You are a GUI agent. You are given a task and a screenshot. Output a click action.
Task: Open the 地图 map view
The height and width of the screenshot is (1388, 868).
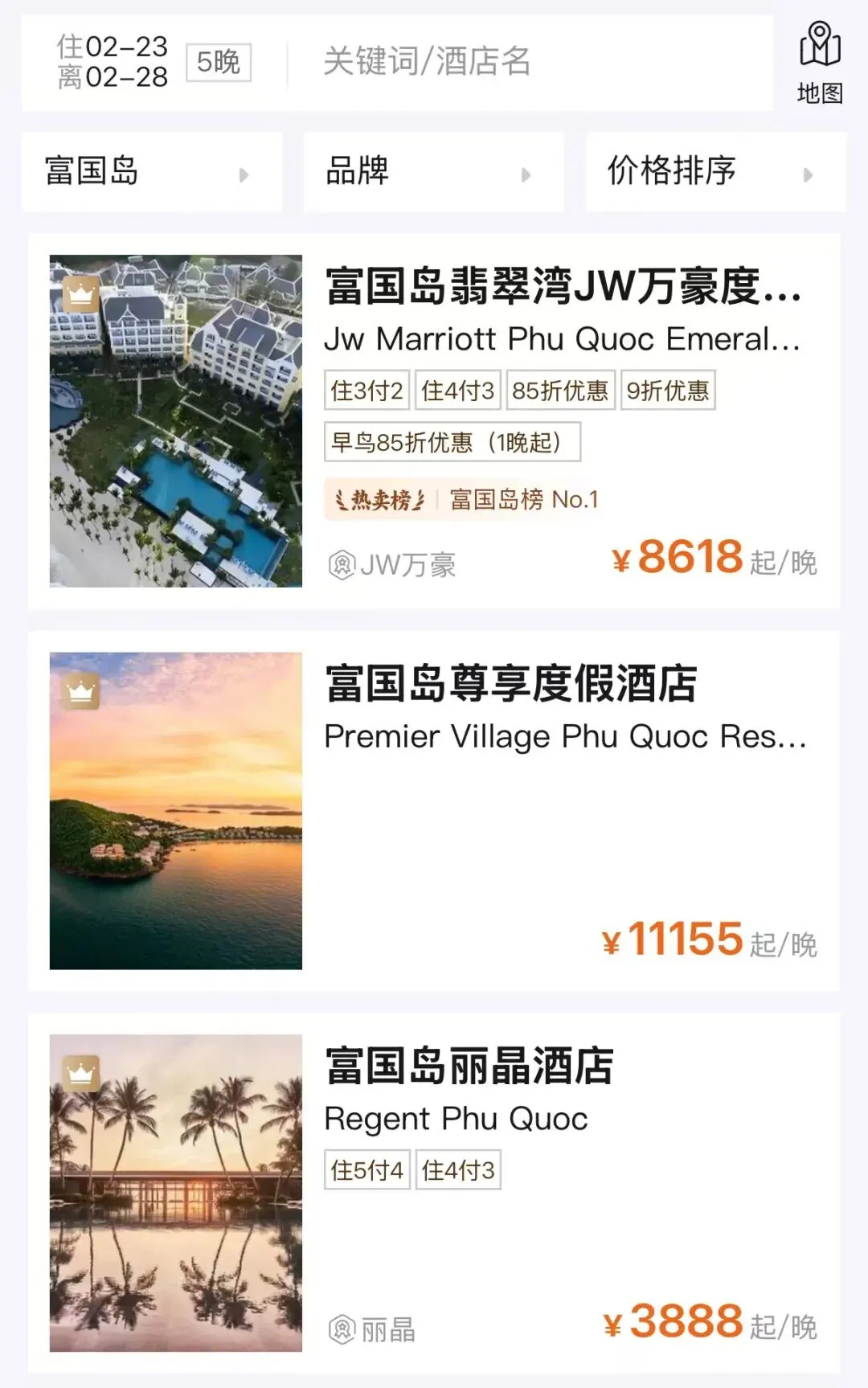(x=819, y=64)
